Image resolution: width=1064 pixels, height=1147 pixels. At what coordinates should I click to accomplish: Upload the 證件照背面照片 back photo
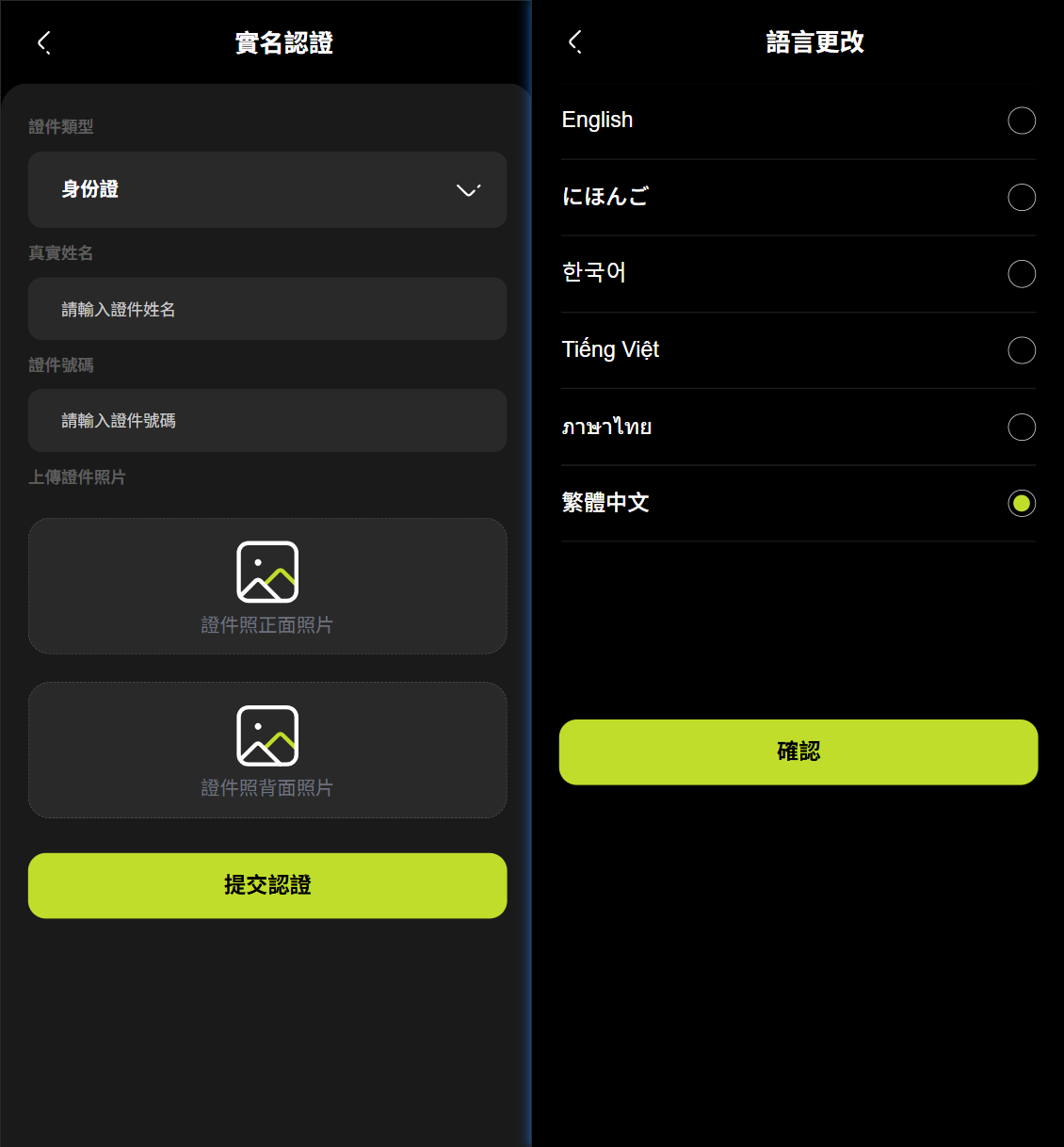click(x=267, y=750)
